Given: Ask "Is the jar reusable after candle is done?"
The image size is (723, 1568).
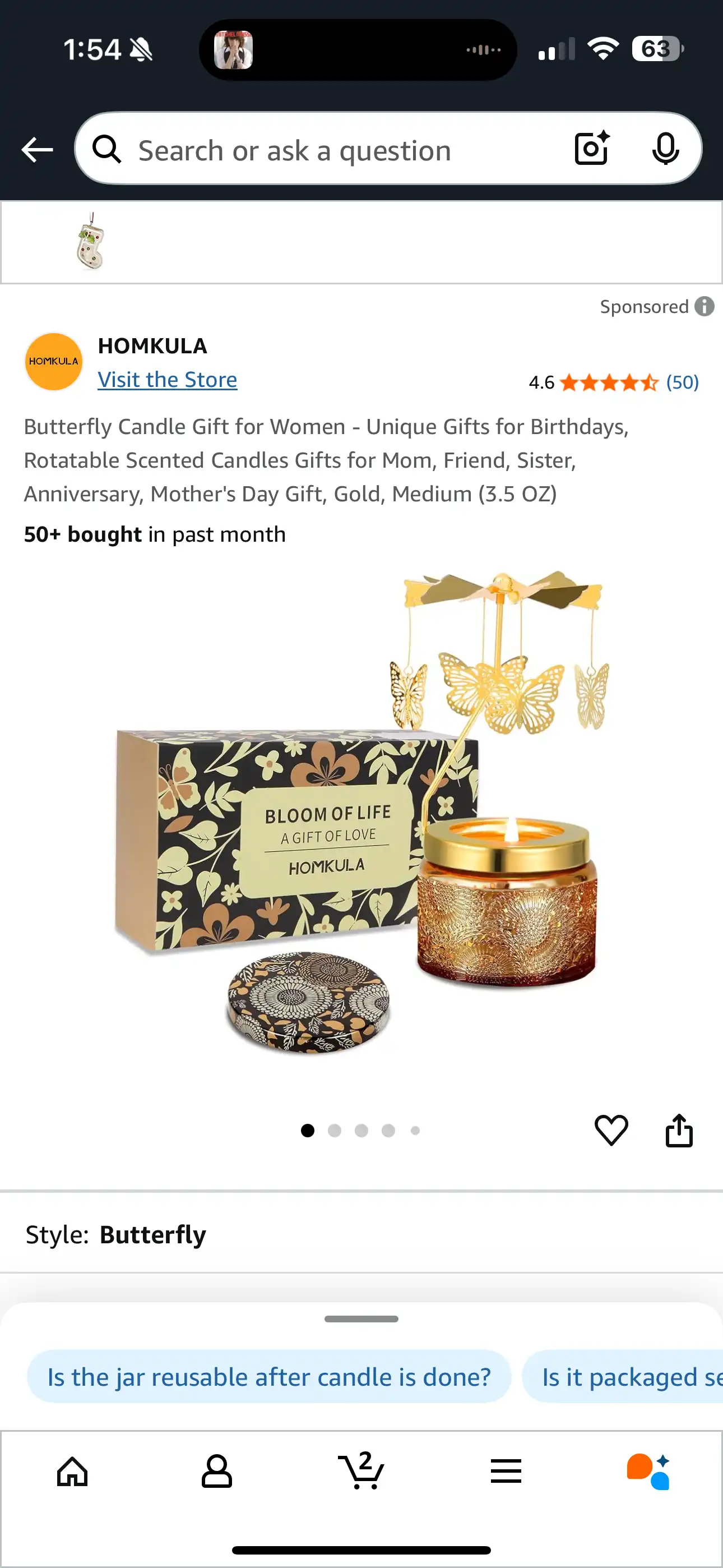Looking at the screenshot, I should 269,1377.
